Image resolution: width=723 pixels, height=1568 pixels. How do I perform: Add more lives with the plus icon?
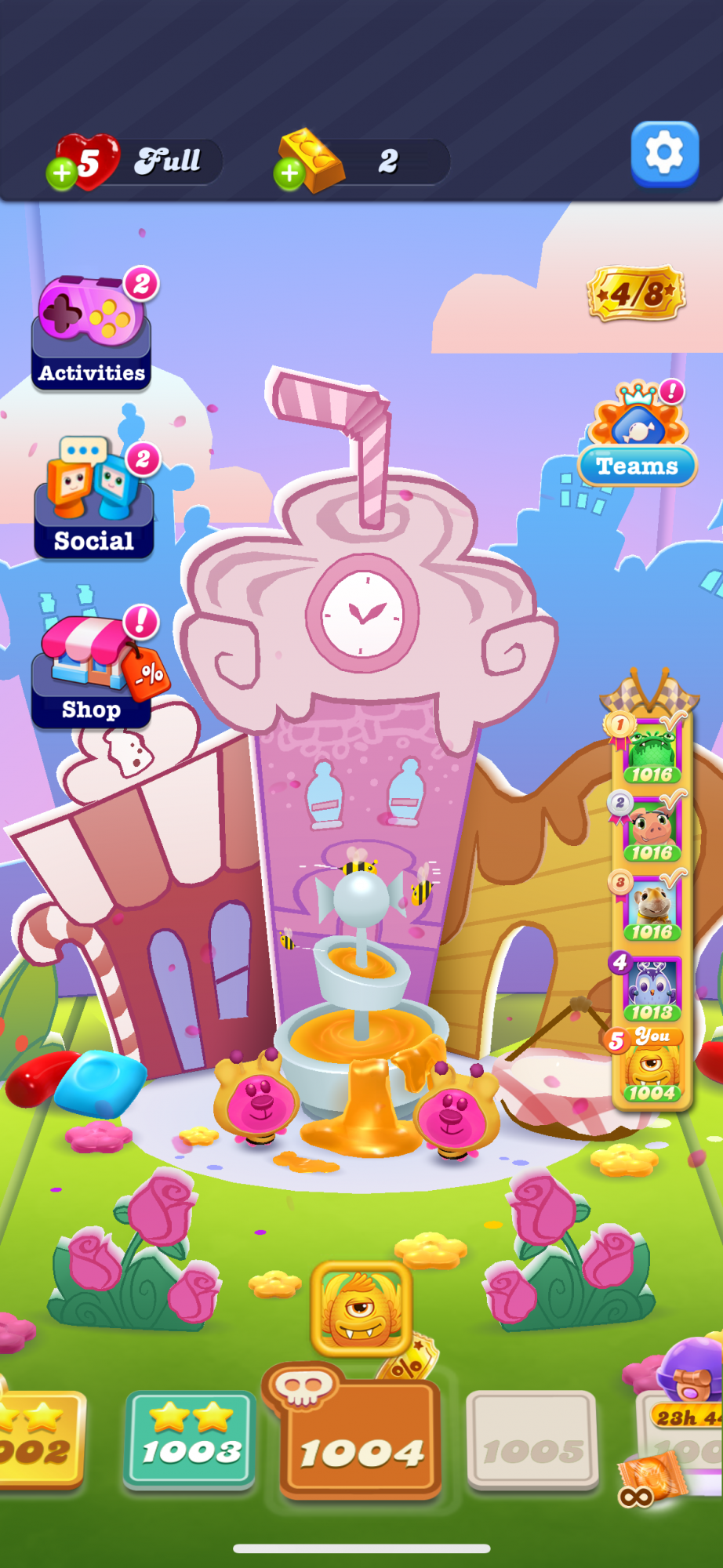pos(61,173)
